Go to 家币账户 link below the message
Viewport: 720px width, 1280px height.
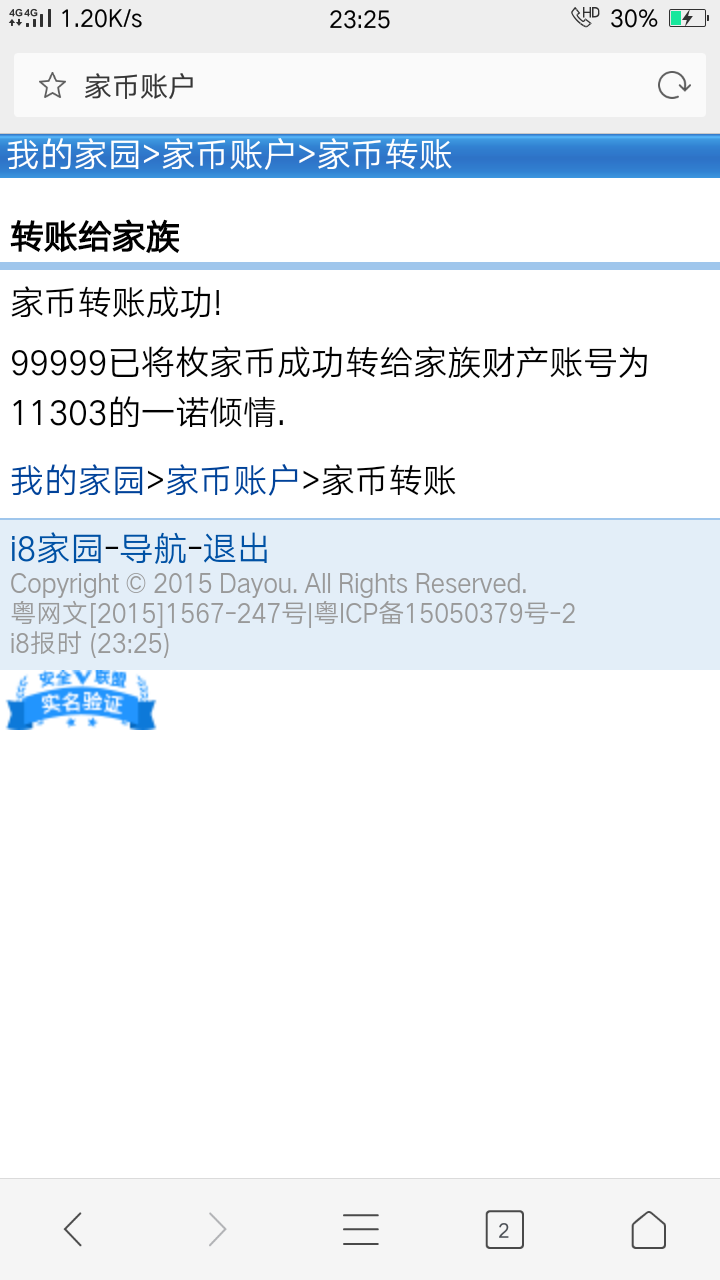point(233,481)
